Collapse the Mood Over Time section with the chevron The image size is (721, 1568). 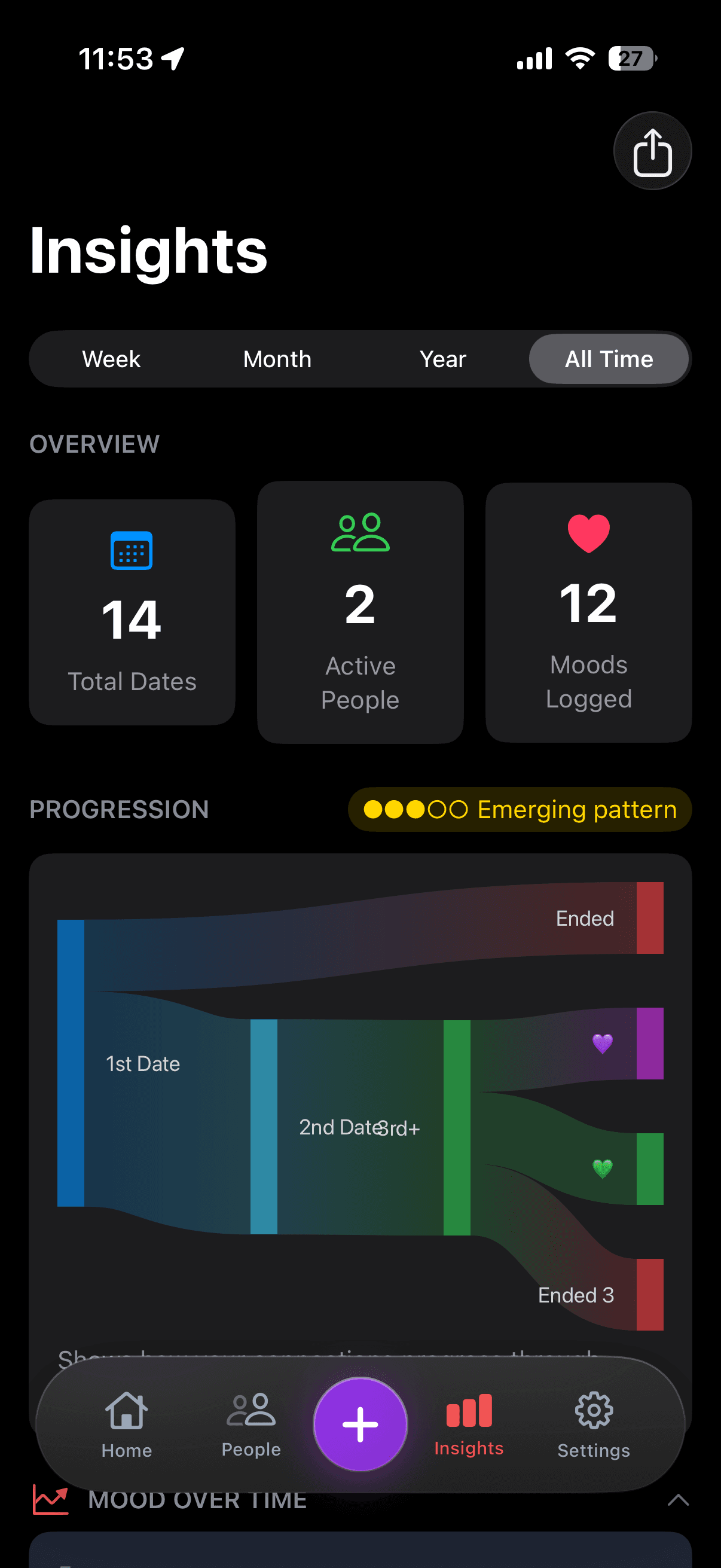tap(679, 1499)
